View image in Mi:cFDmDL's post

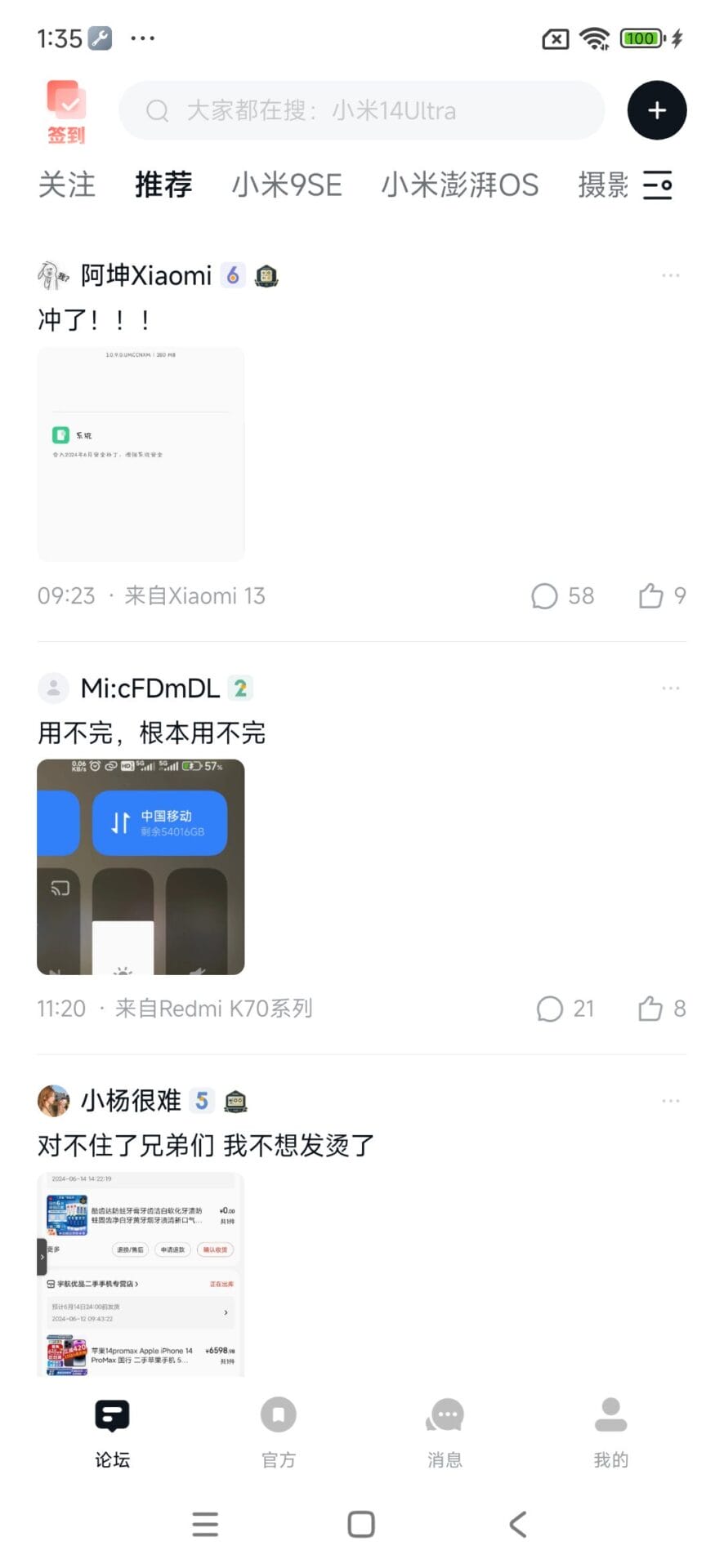pos(141,866)
